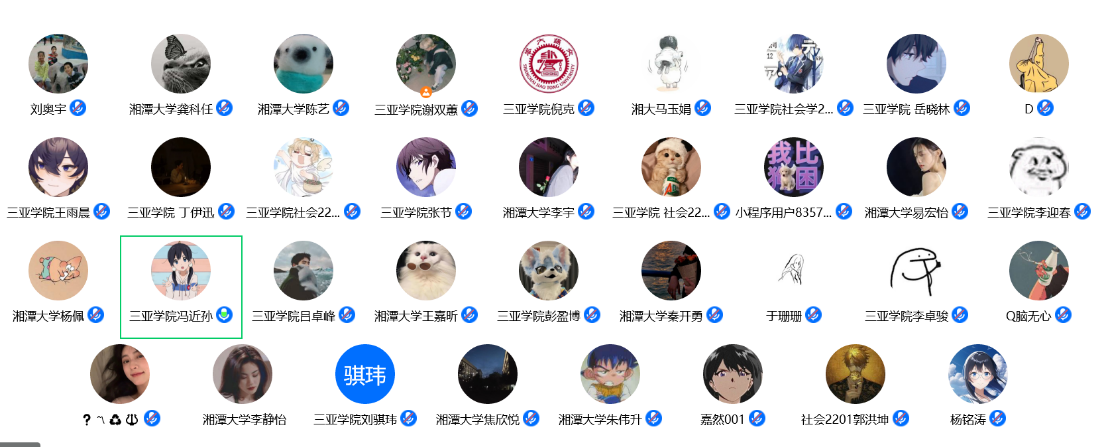This screenshot has width=1106, height=447.
Task: Open 湘潭大学龚科任's participant tile
Action: [181, 64]
